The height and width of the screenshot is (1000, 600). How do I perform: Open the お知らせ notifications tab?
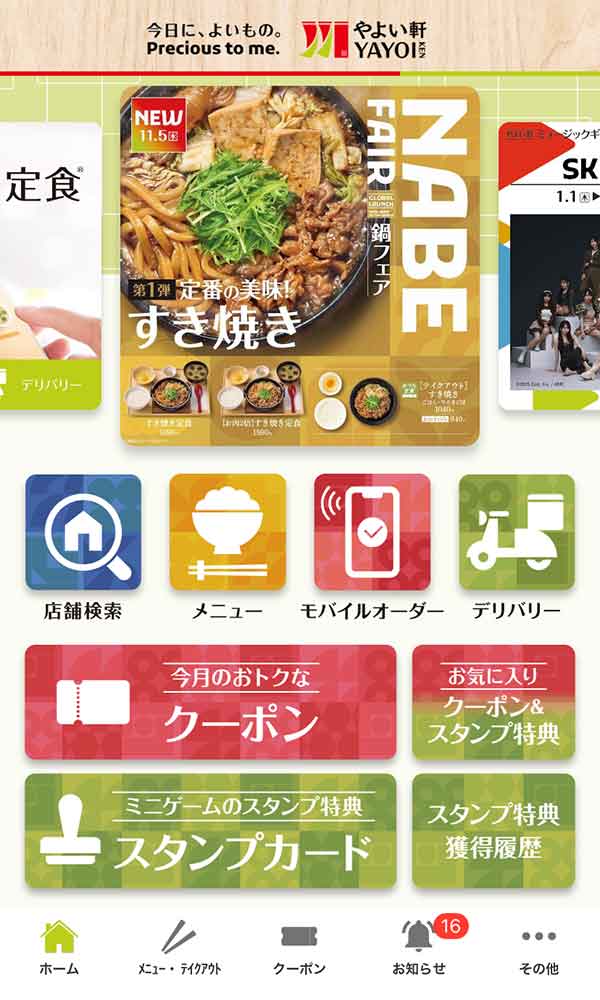420,948
